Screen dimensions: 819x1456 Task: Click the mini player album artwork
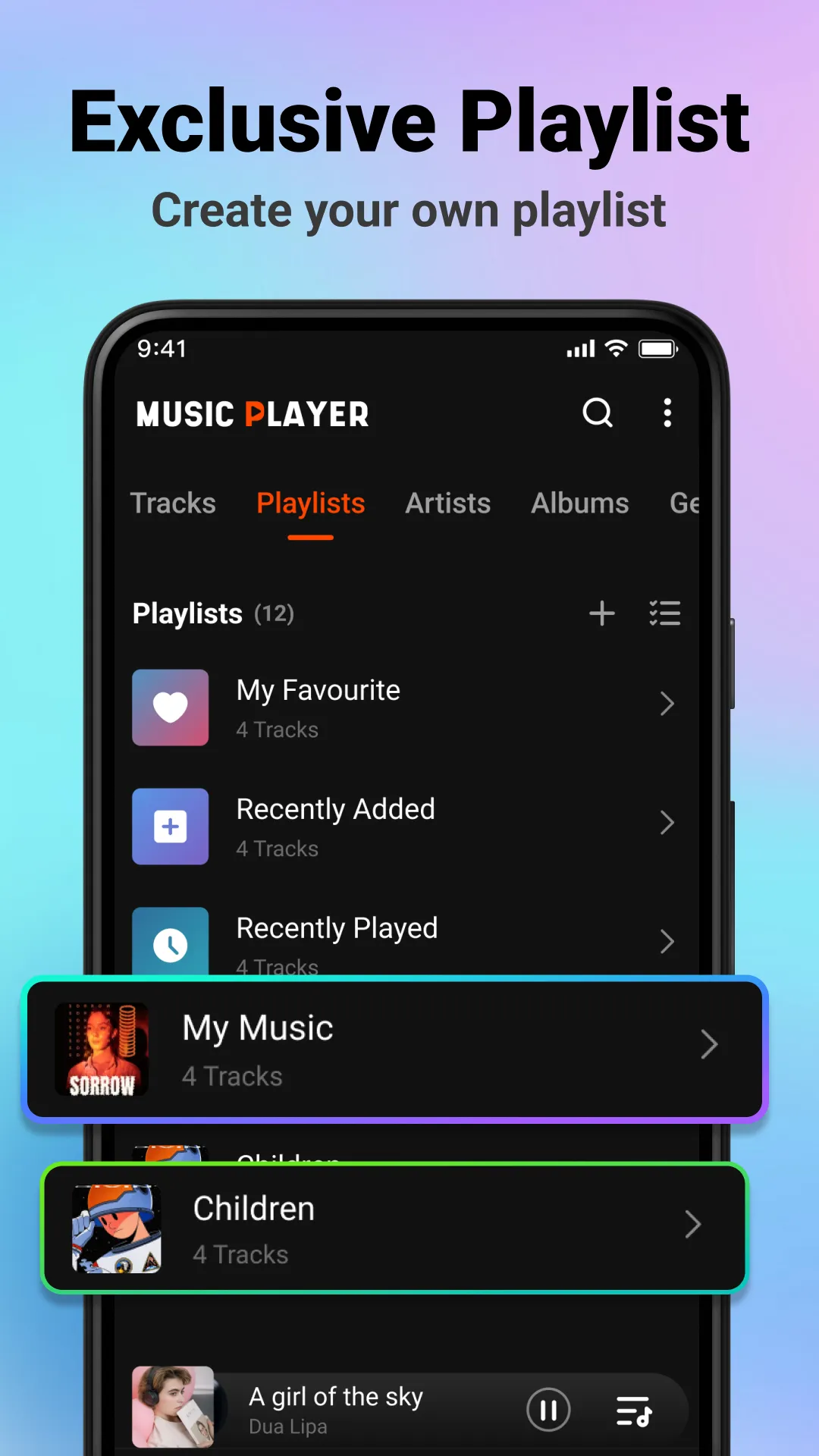point(174,1407)
